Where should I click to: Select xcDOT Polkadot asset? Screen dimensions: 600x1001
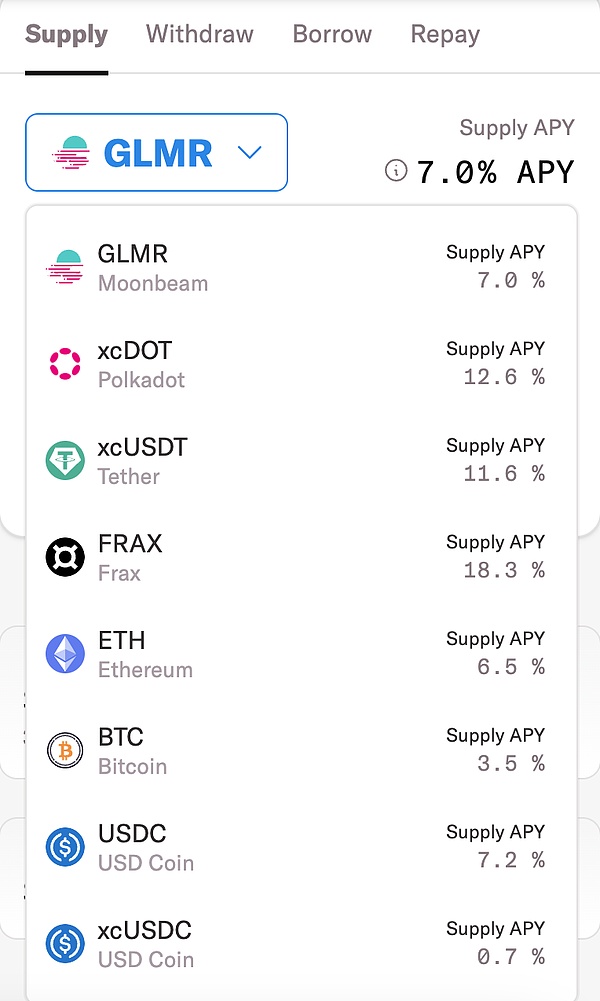[300, 364]
